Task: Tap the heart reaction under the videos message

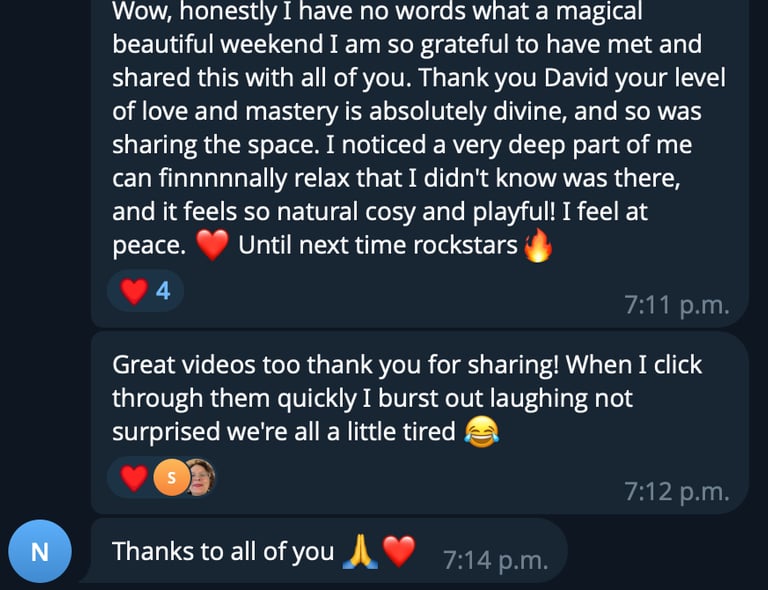Action: 135,479
